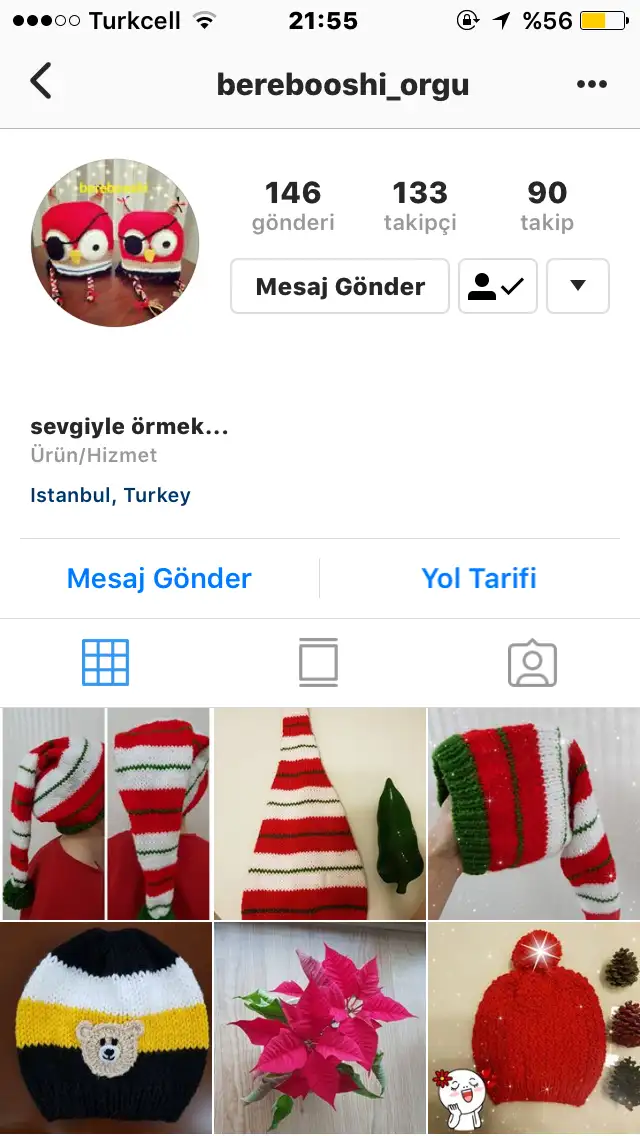Open the Istanbul, Turkey location link
Screen dimensions: 640x1136
(x=110, y=495)
